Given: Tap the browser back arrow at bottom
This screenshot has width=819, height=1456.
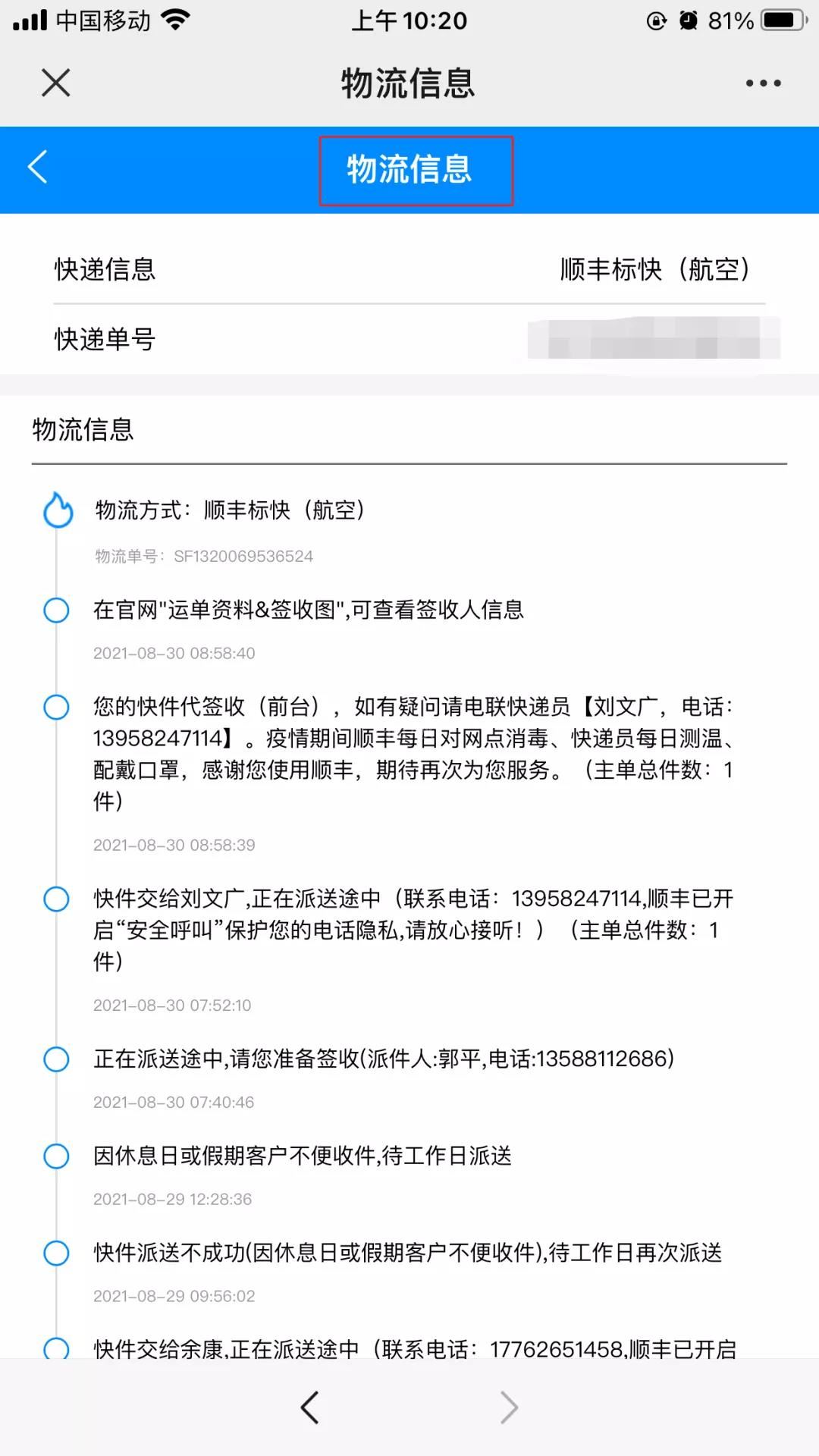Looking at the screenshot, I should pos(309,1407).
